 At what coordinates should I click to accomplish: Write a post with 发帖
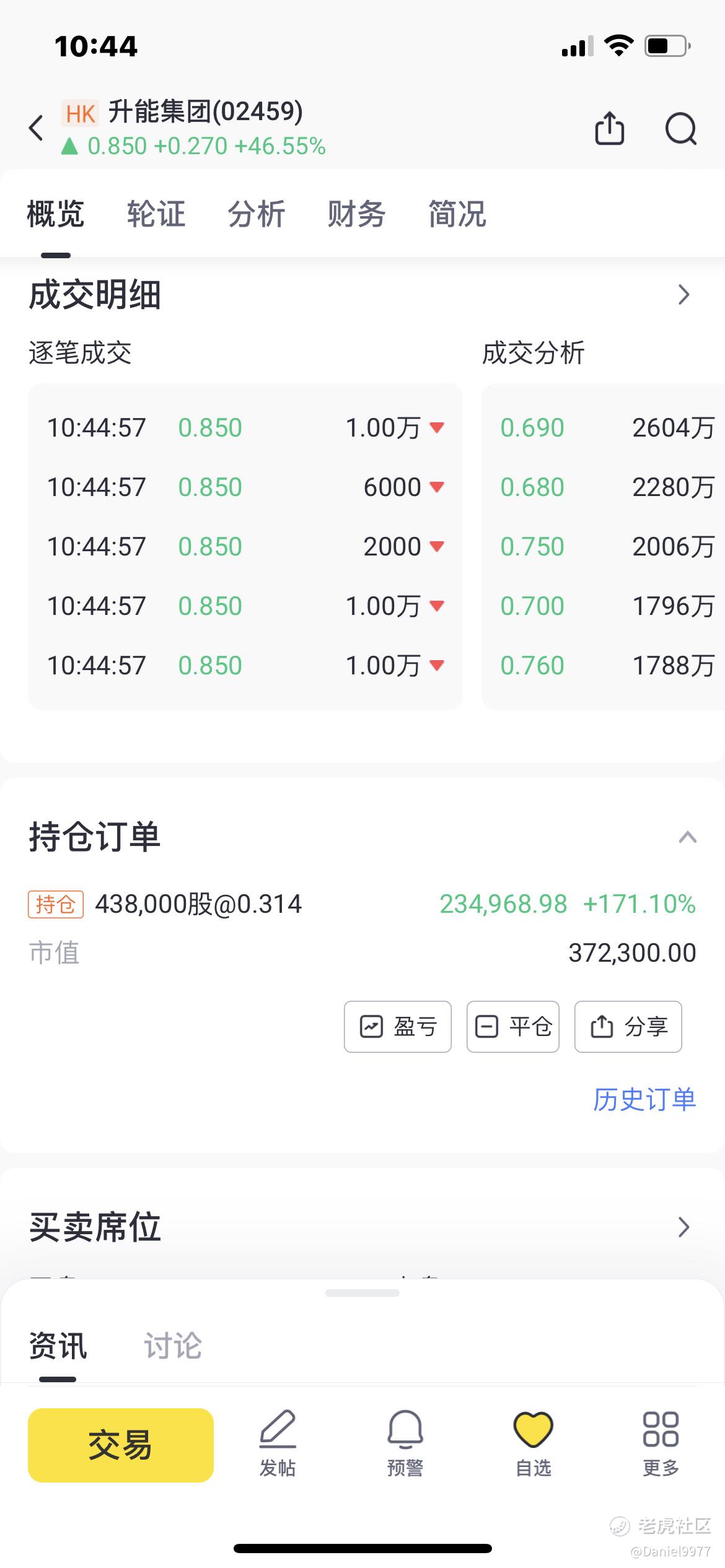(x=278, y=1444)
